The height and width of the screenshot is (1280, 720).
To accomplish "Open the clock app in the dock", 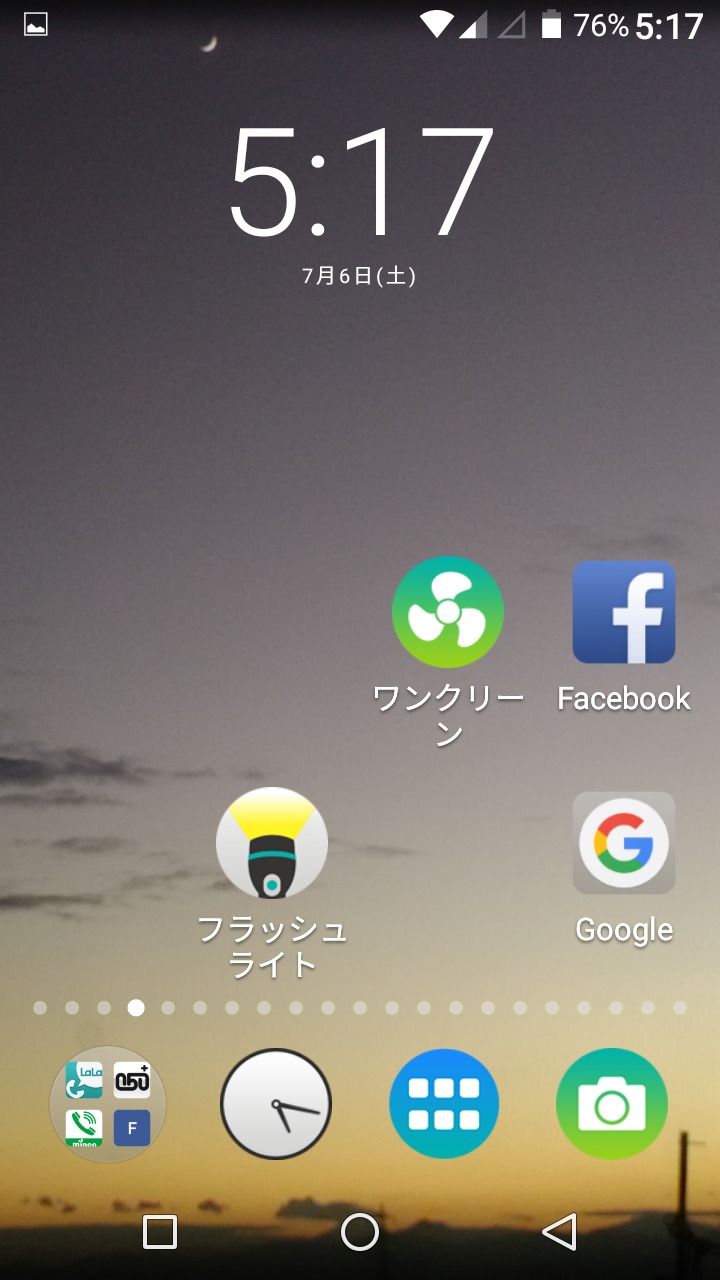I will (275, 1104).
